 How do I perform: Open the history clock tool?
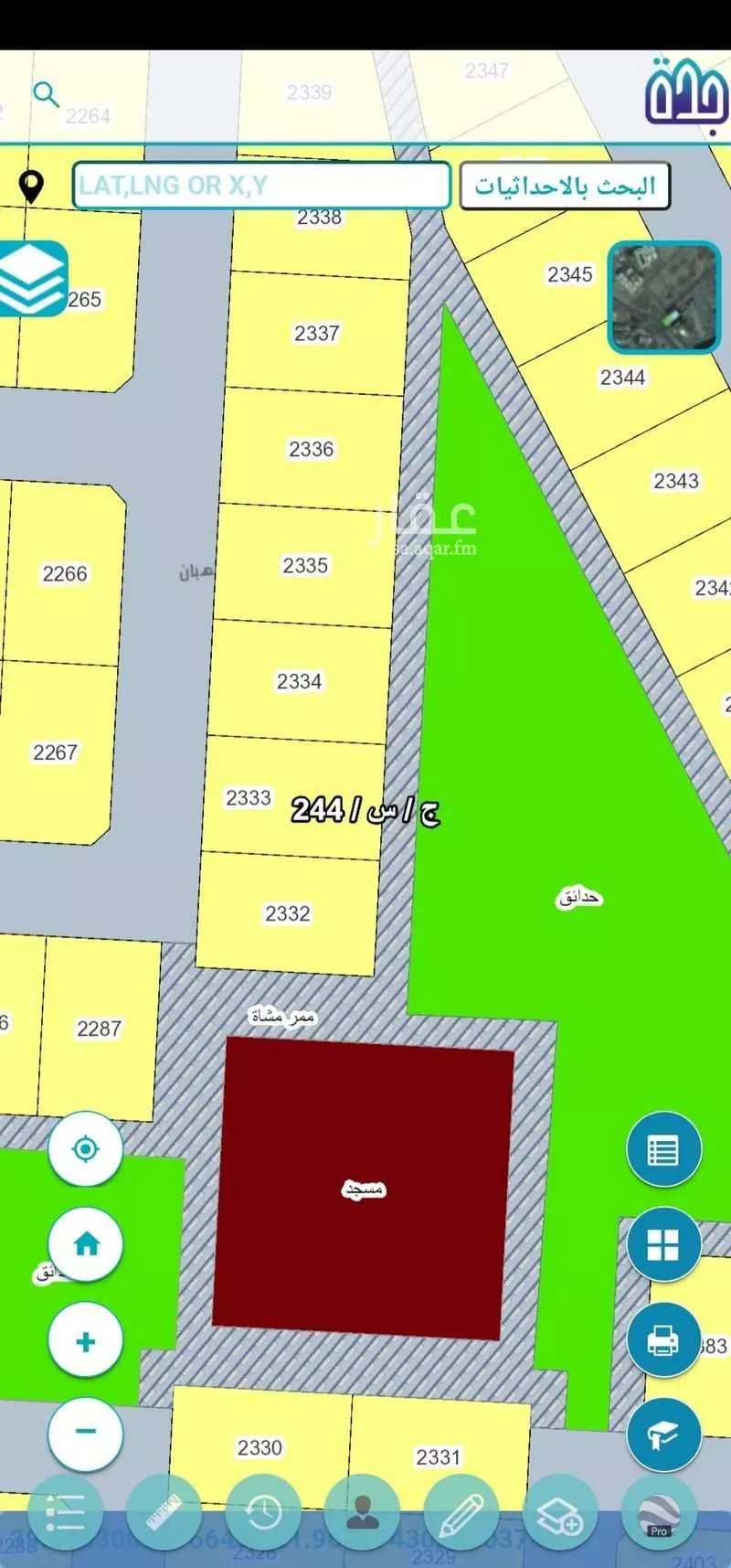point(263,1512)
